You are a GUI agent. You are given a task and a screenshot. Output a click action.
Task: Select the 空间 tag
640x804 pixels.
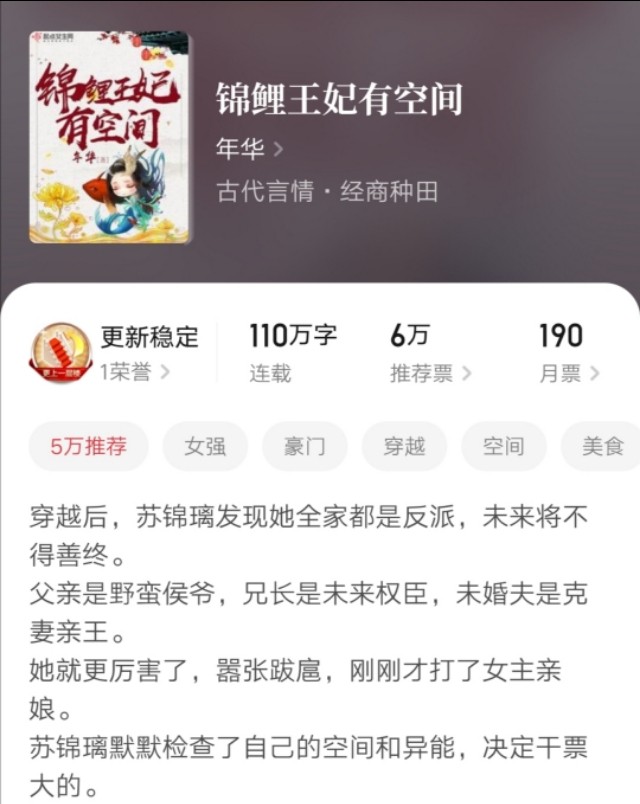(x=503, y=446)
